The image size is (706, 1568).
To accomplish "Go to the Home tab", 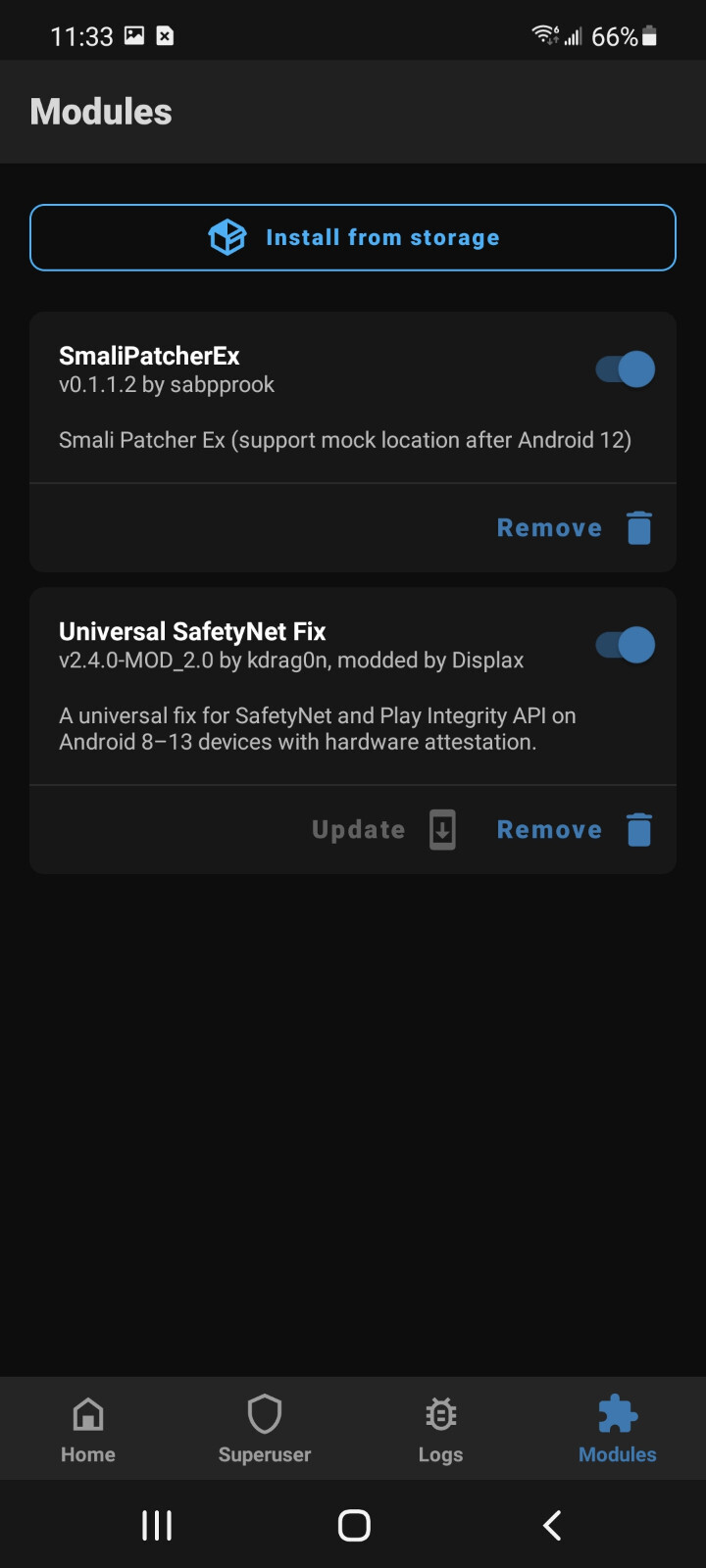I will (x=88, y=1430).
